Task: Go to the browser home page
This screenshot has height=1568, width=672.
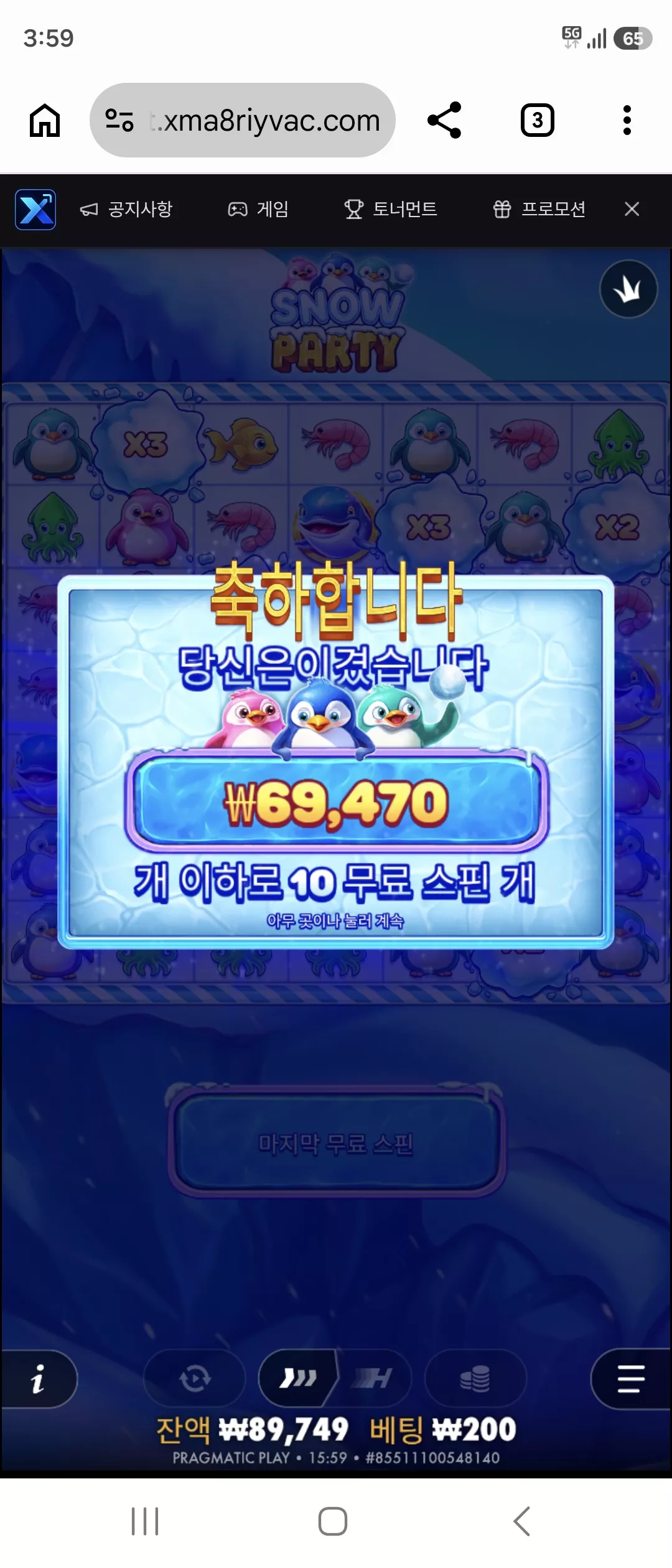Action: point(45,120)
